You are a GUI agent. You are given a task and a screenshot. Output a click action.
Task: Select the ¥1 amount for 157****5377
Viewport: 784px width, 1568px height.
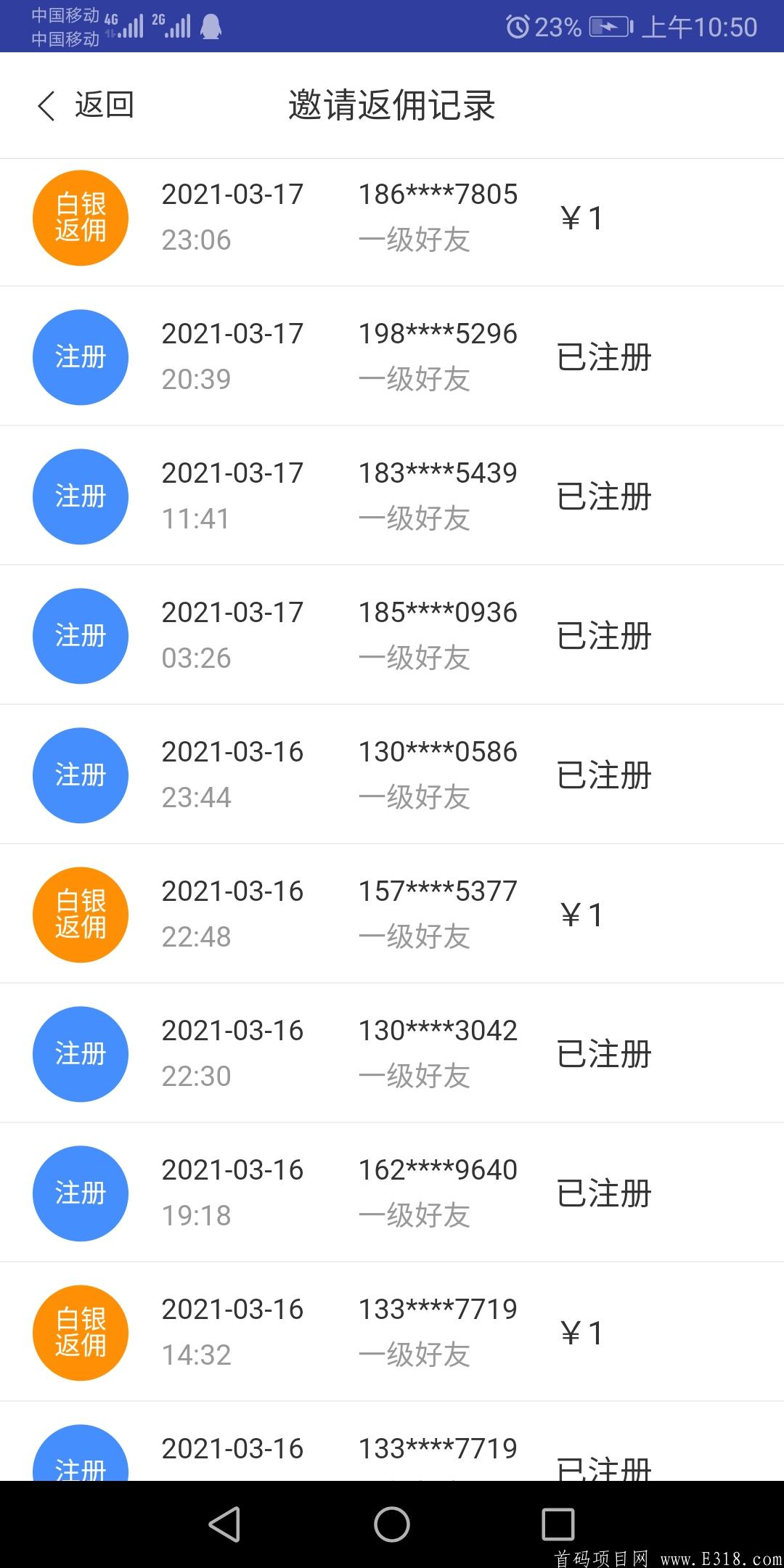coord(581,914)
